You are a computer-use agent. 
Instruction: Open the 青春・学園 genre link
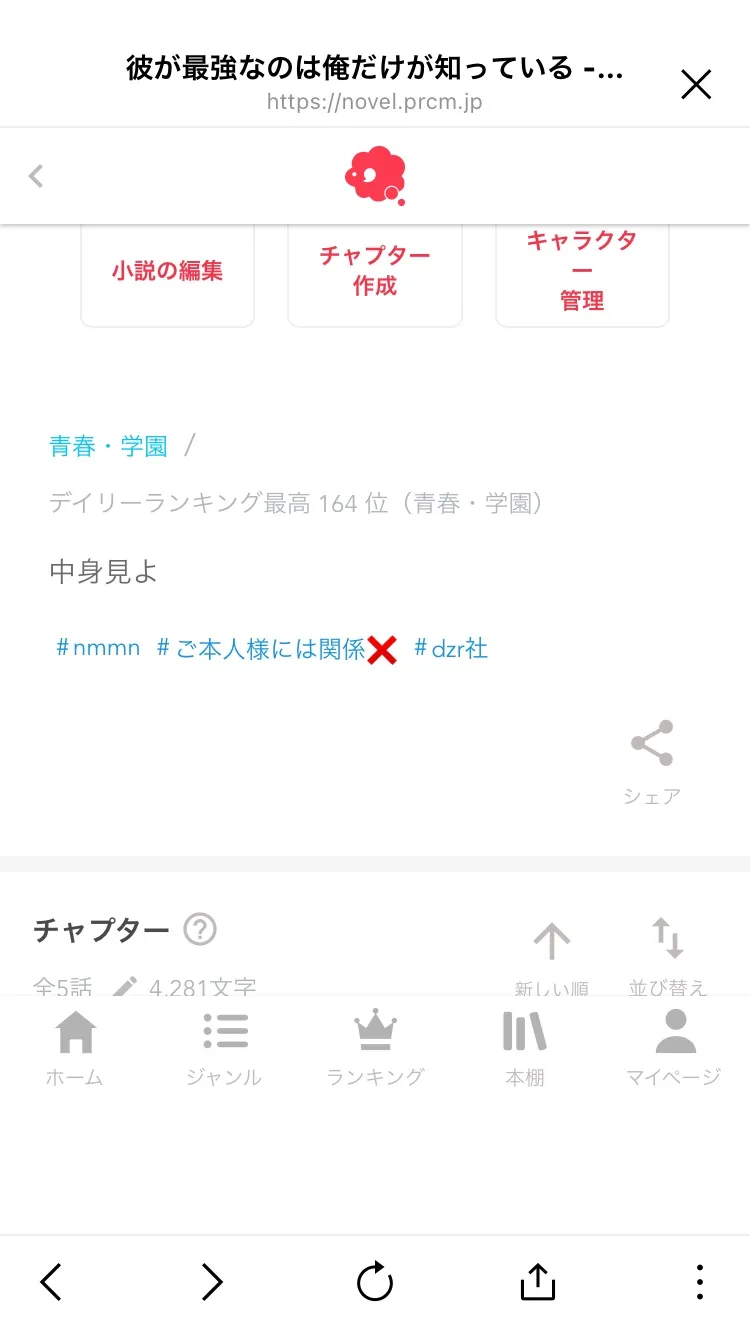click(x=108, y=446)
